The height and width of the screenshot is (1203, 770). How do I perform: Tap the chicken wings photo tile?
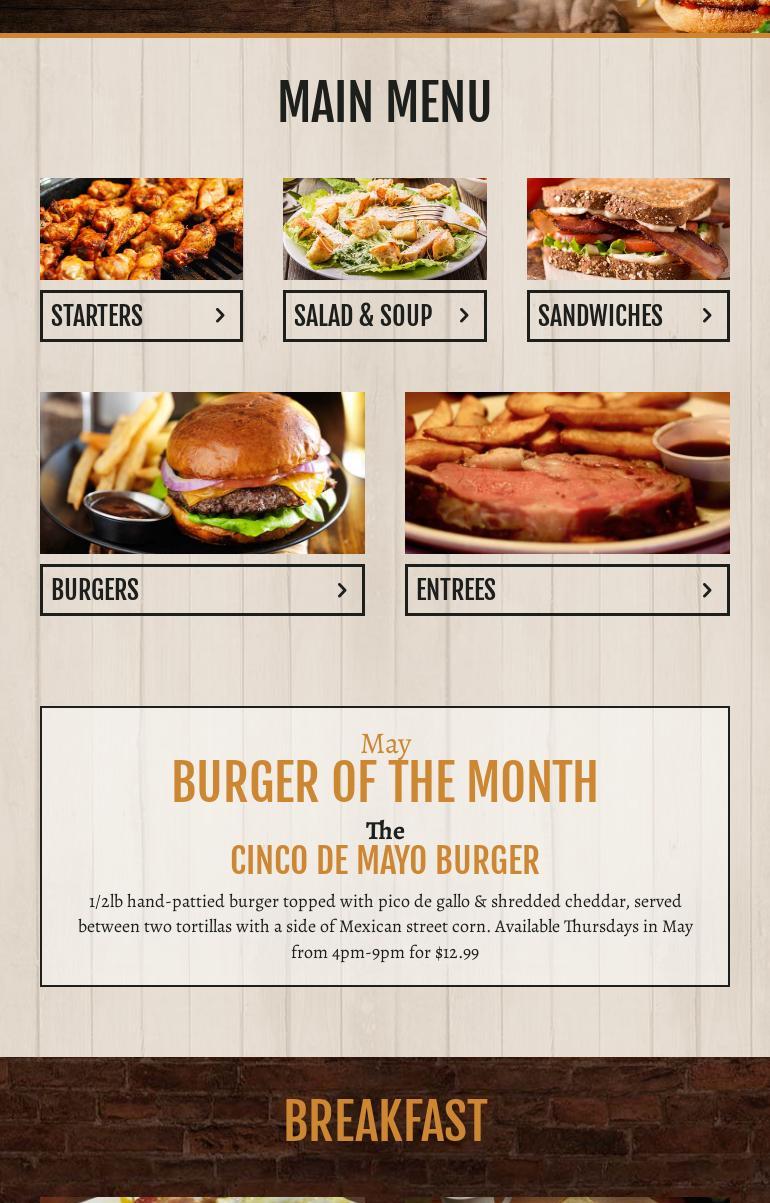tap(141, 229)
